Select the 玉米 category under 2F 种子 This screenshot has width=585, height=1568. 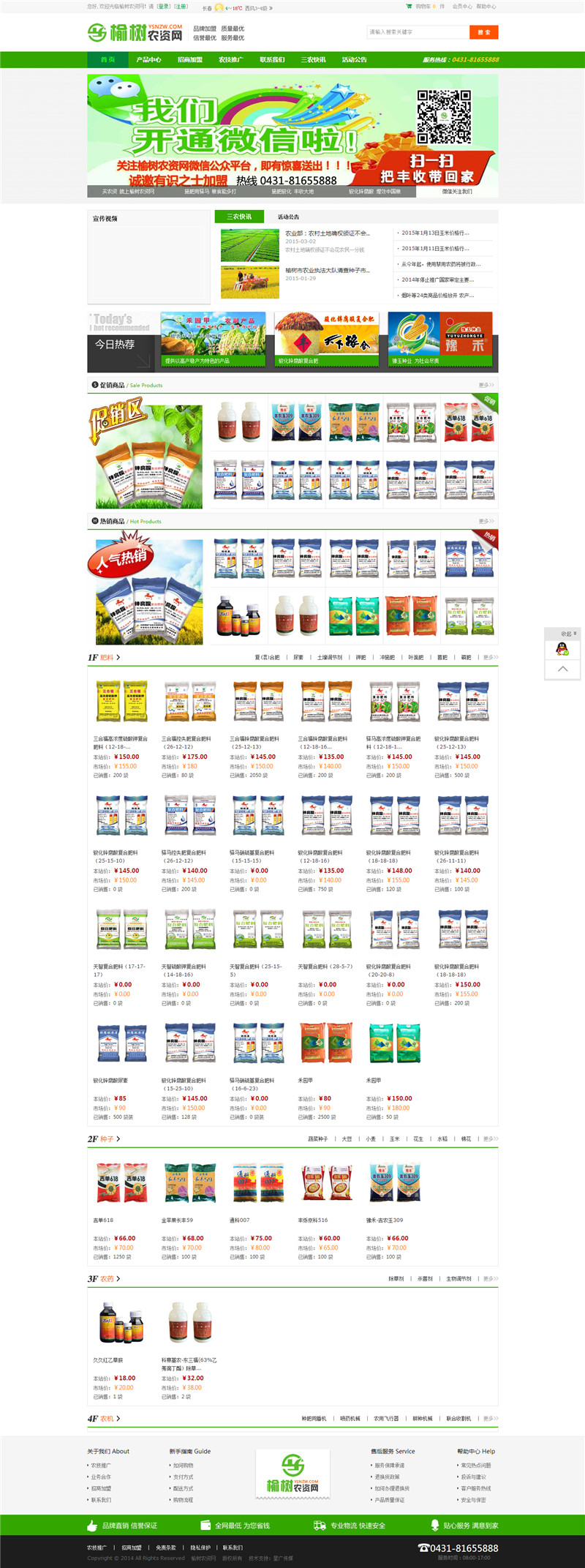click(x=394, y=1139)
